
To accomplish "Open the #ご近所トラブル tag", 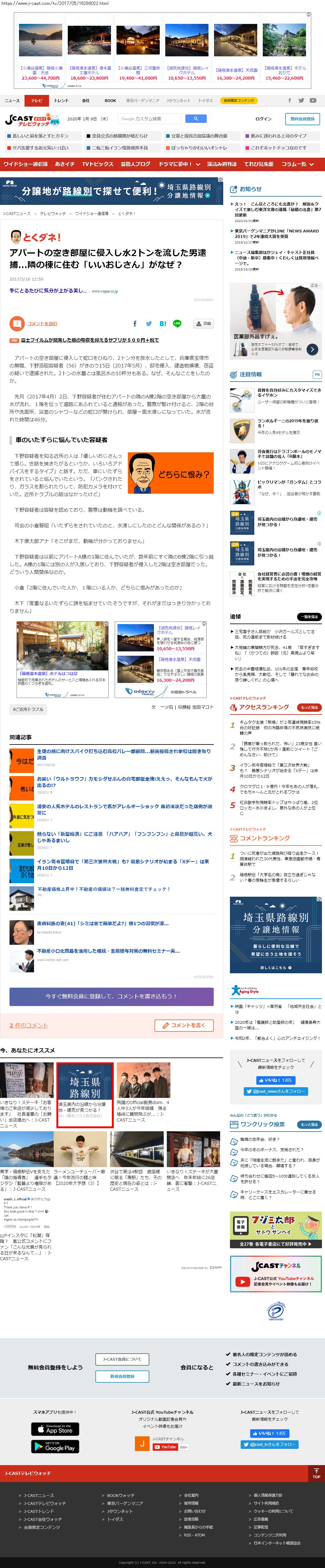I will coord(28,709).
